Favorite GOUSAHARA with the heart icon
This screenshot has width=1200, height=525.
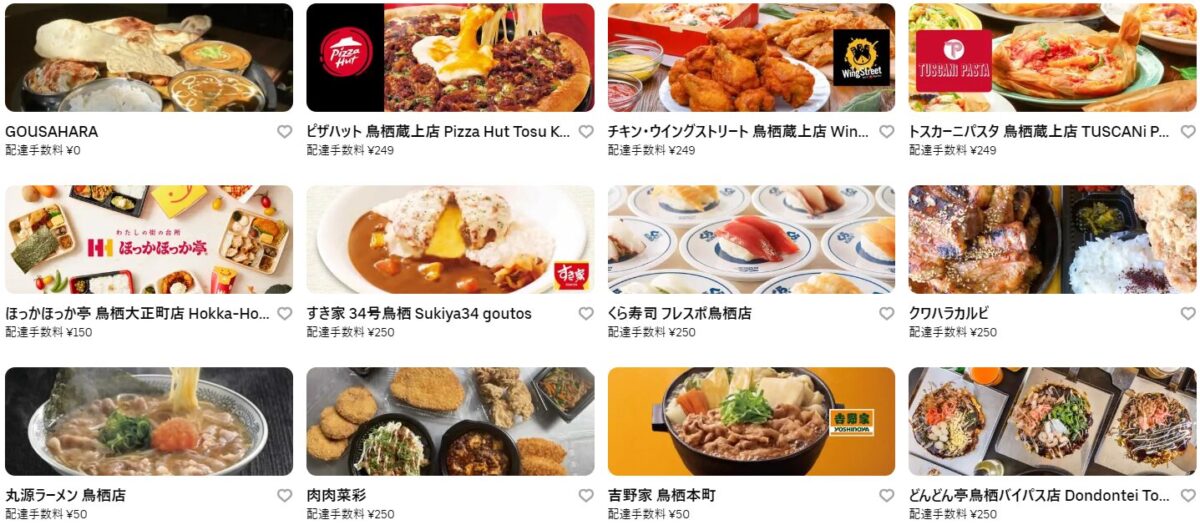(x=285, y=132)
